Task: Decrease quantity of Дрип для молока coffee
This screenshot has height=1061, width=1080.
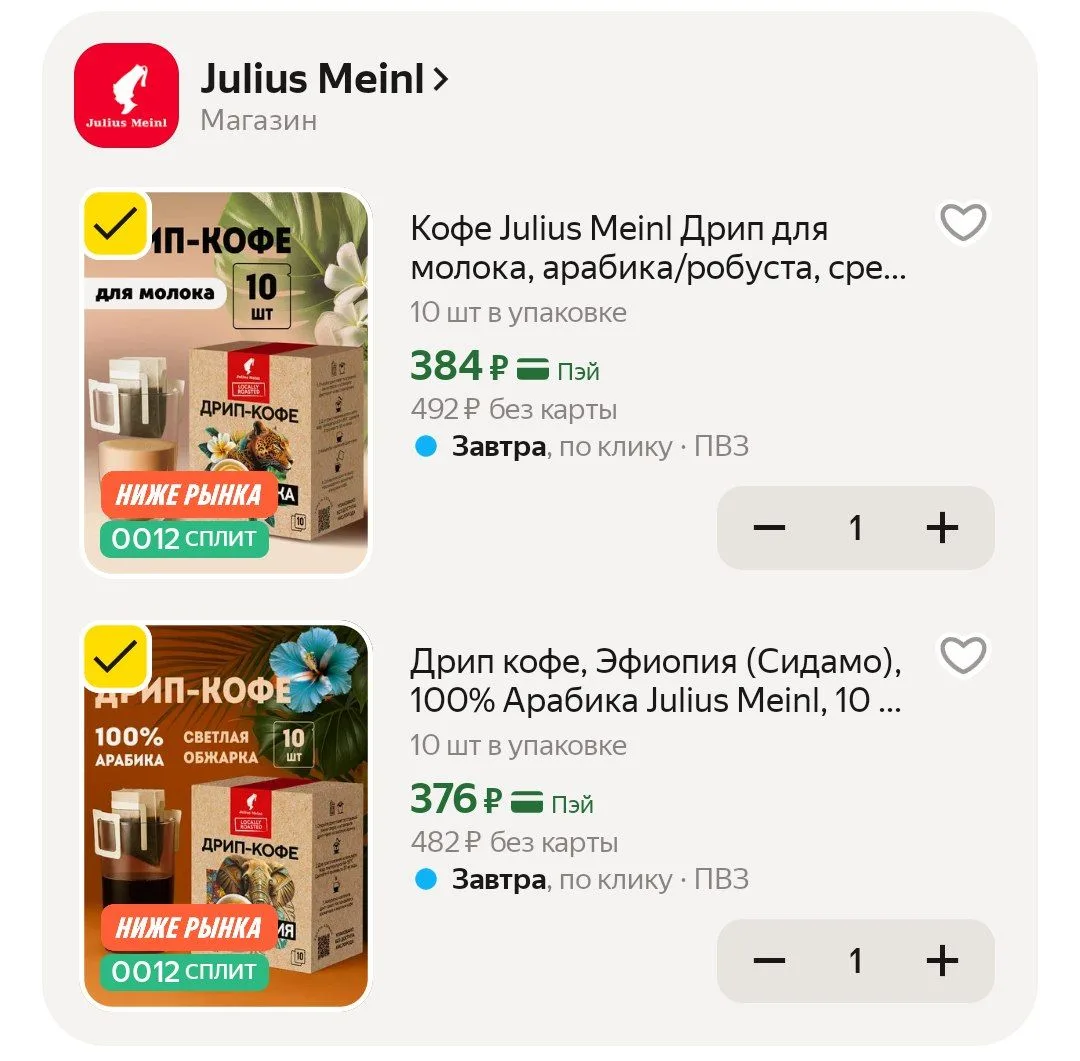Action: tap(769, 528)
